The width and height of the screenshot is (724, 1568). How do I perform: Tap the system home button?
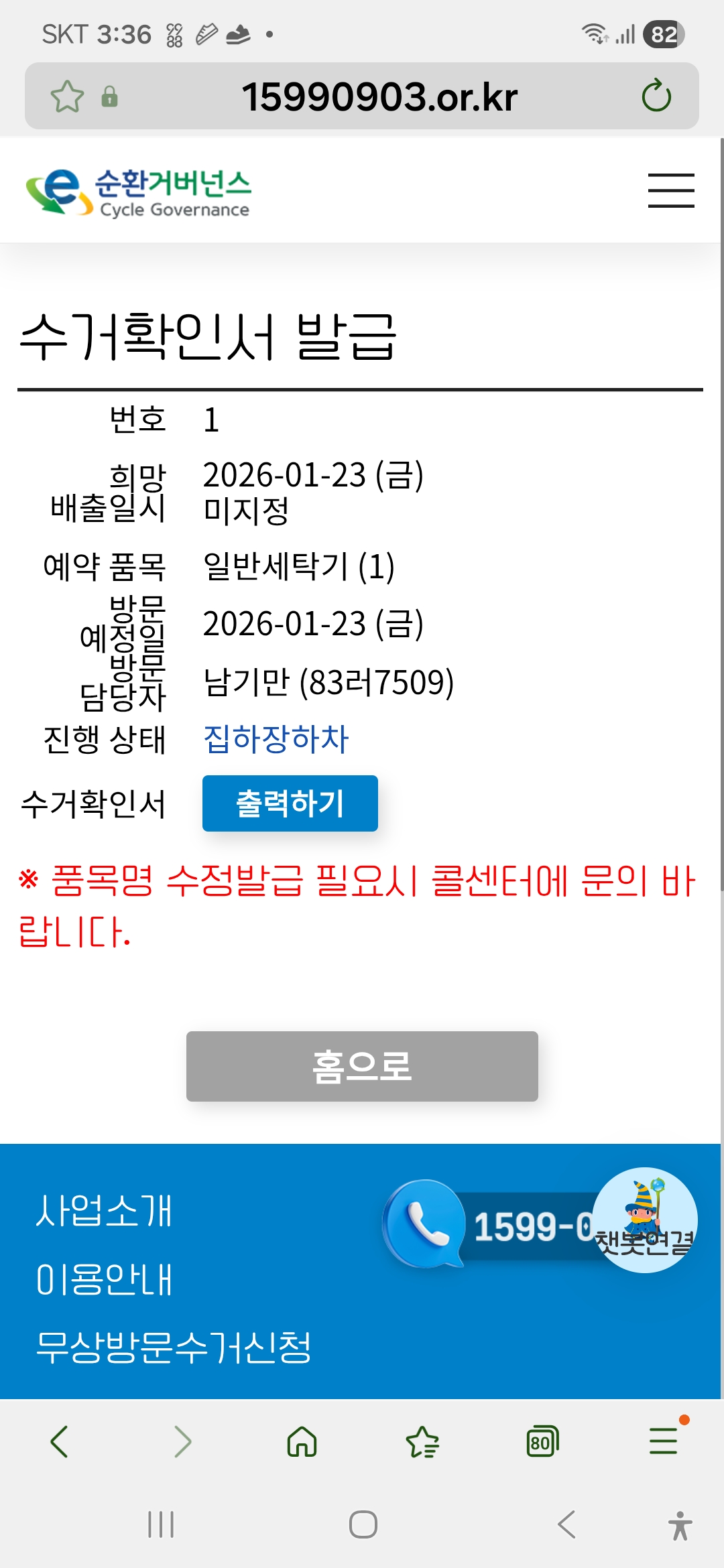(363, 1524)
